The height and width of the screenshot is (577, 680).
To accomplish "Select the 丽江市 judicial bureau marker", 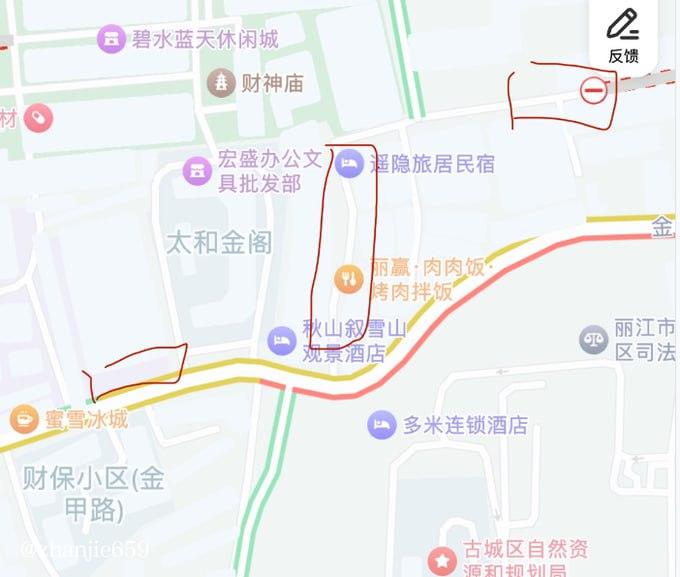I will (594, 340).
